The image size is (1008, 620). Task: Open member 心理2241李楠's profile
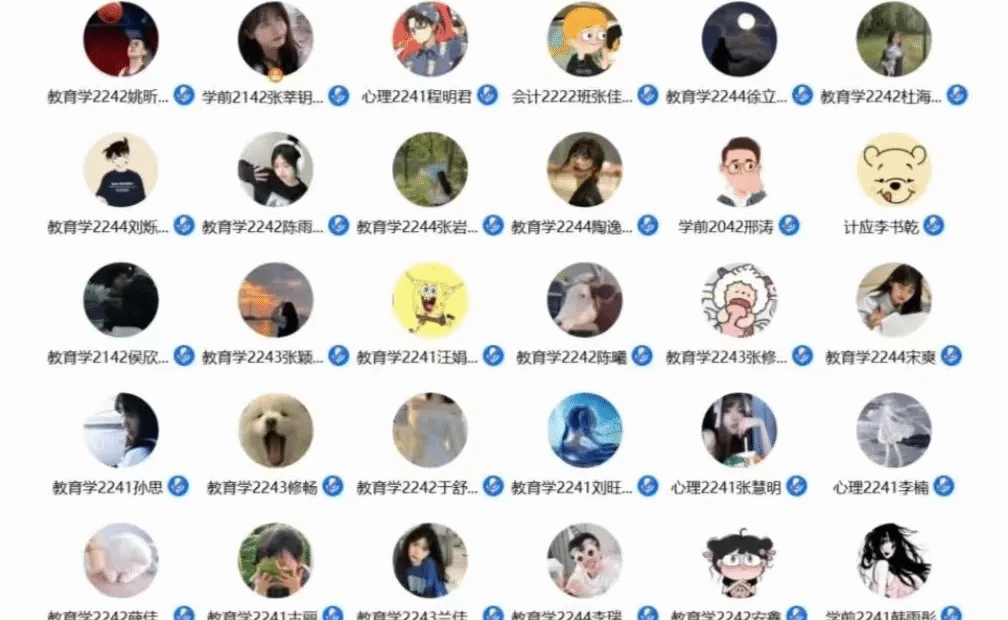coord(894,431)
